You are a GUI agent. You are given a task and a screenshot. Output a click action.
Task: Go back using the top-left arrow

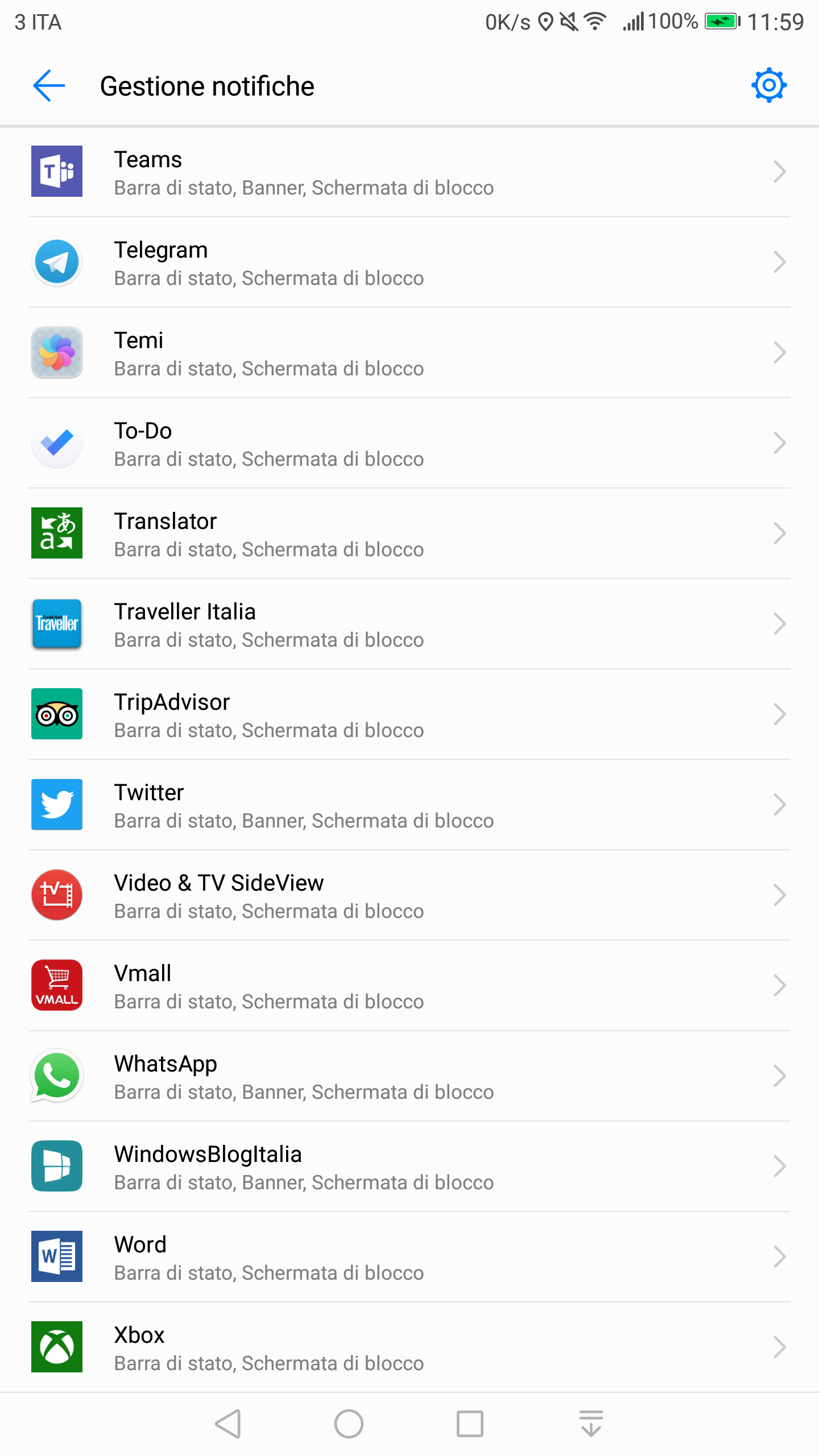[49, 86]
